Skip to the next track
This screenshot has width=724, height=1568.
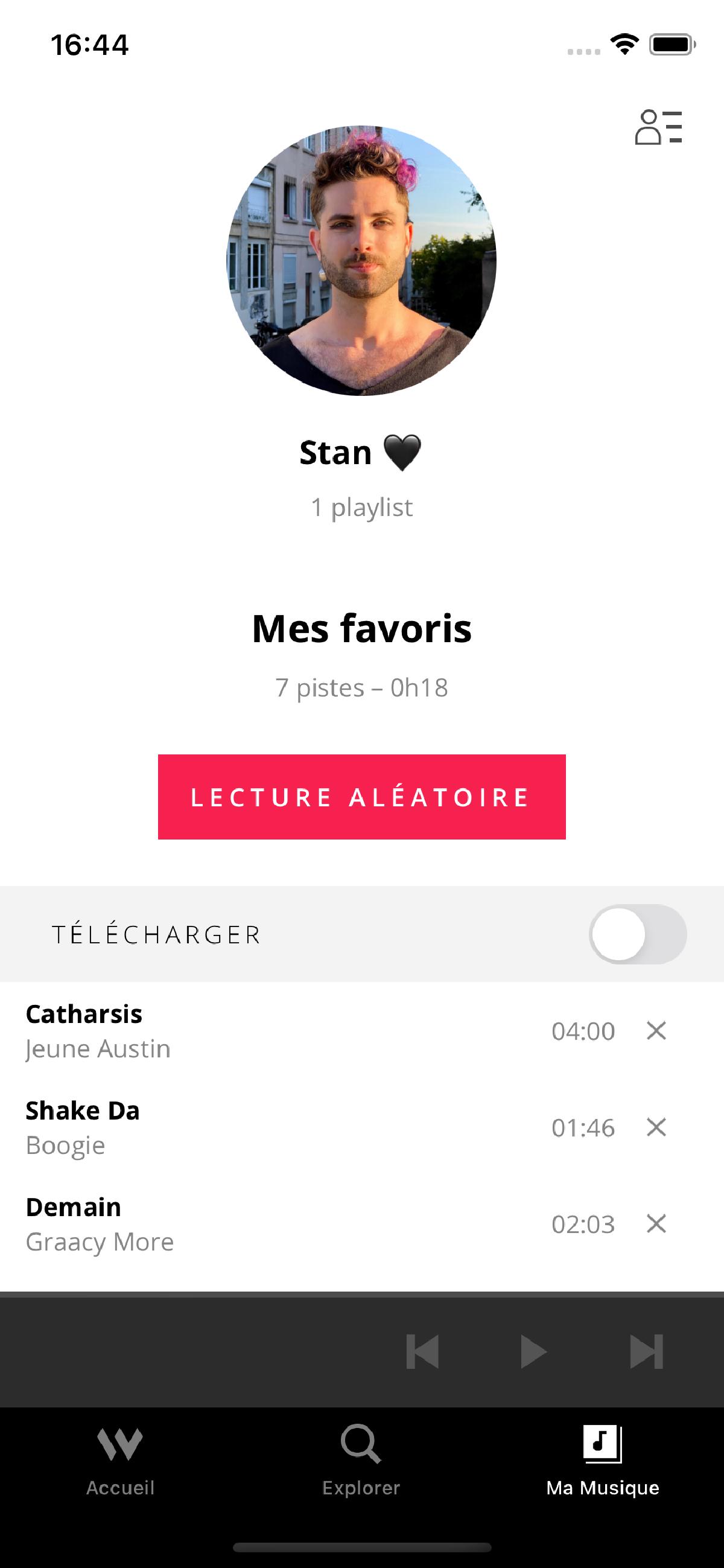click(646, 1352)
